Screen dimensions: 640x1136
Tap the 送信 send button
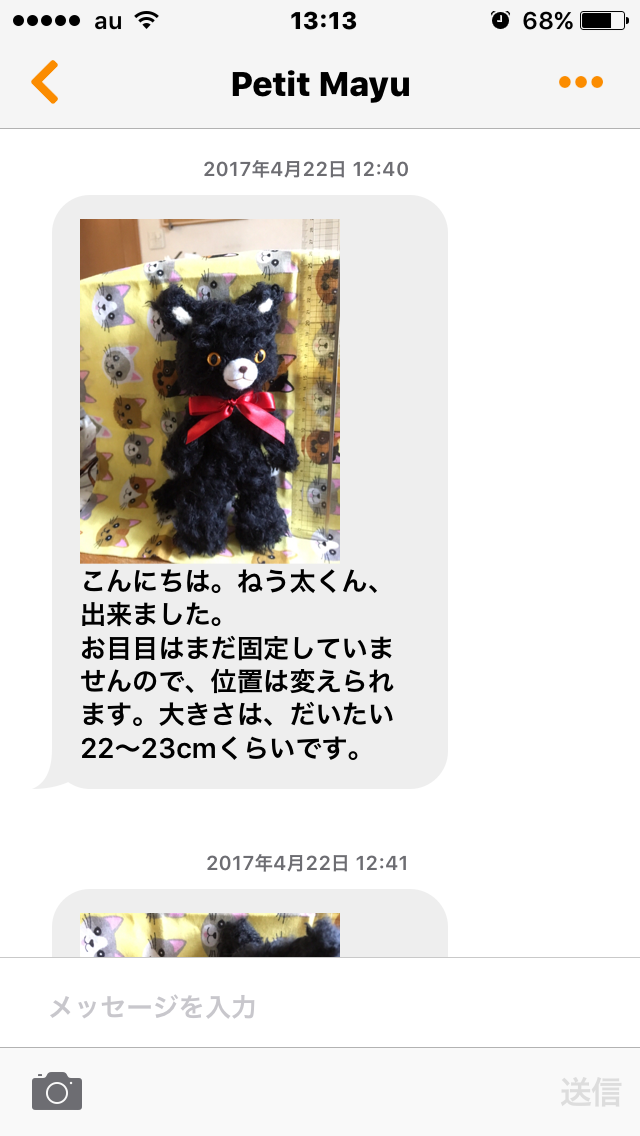[590, 1092]
